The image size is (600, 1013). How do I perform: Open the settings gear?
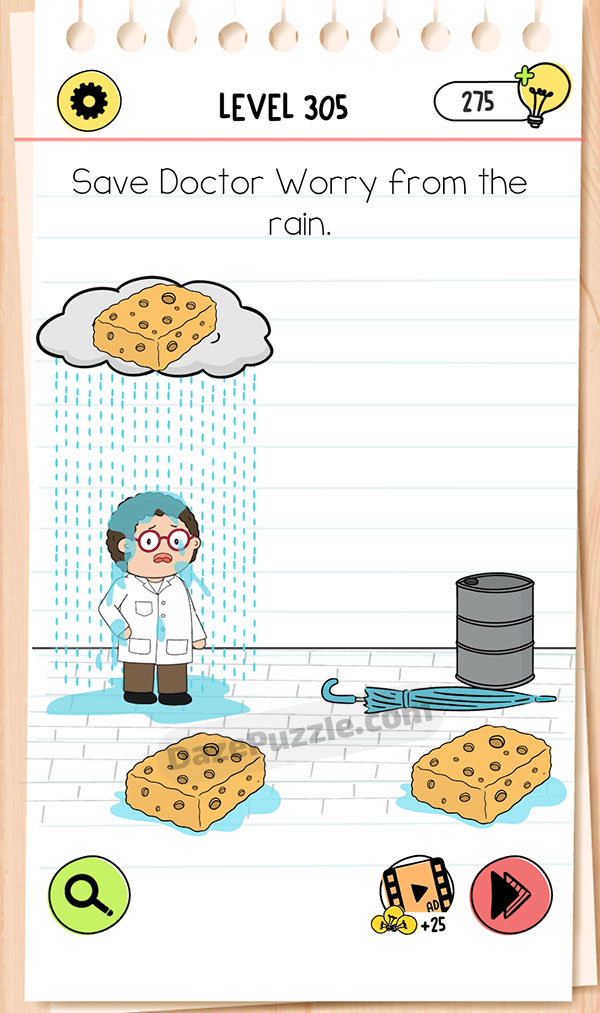click(x=89, y=100)
